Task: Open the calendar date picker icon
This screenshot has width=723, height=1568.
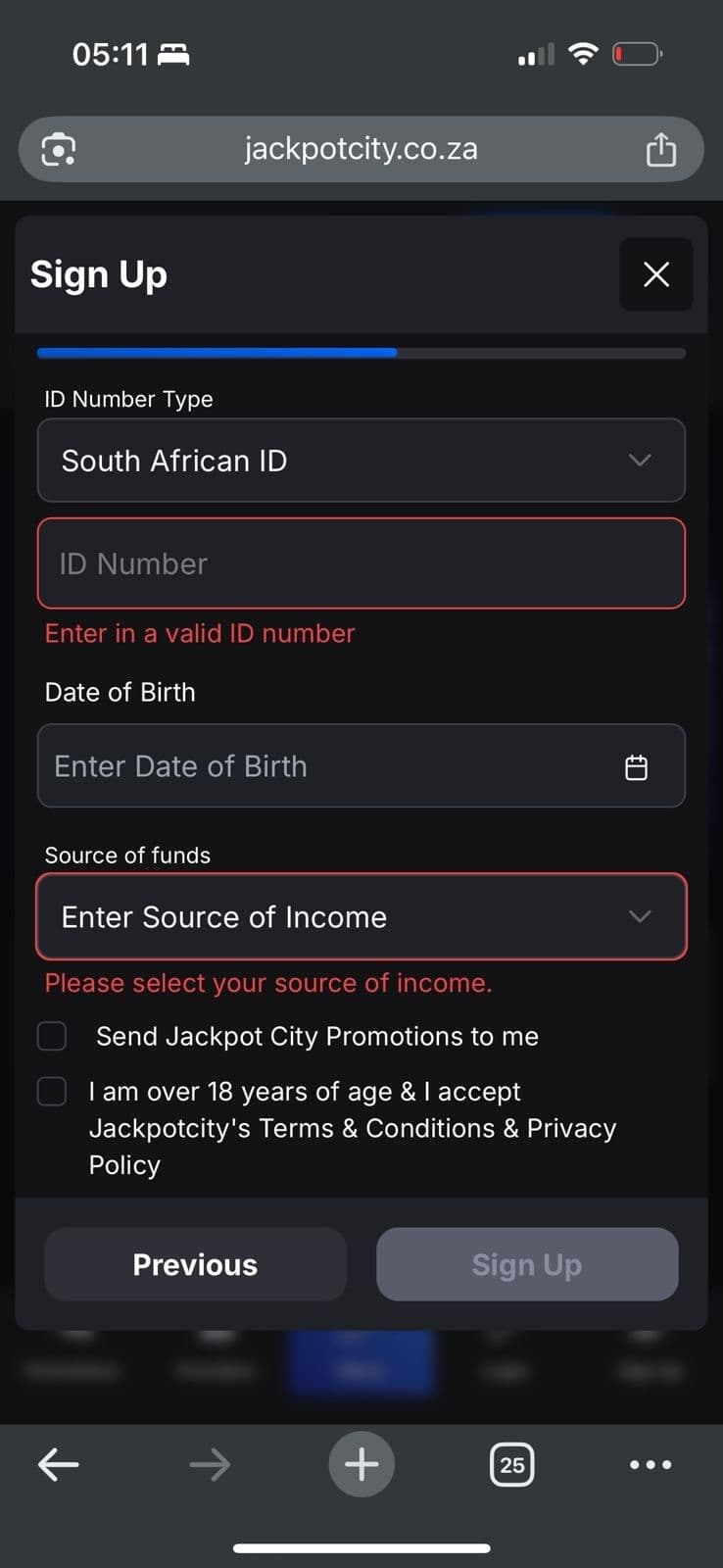Action: [637, 767]
